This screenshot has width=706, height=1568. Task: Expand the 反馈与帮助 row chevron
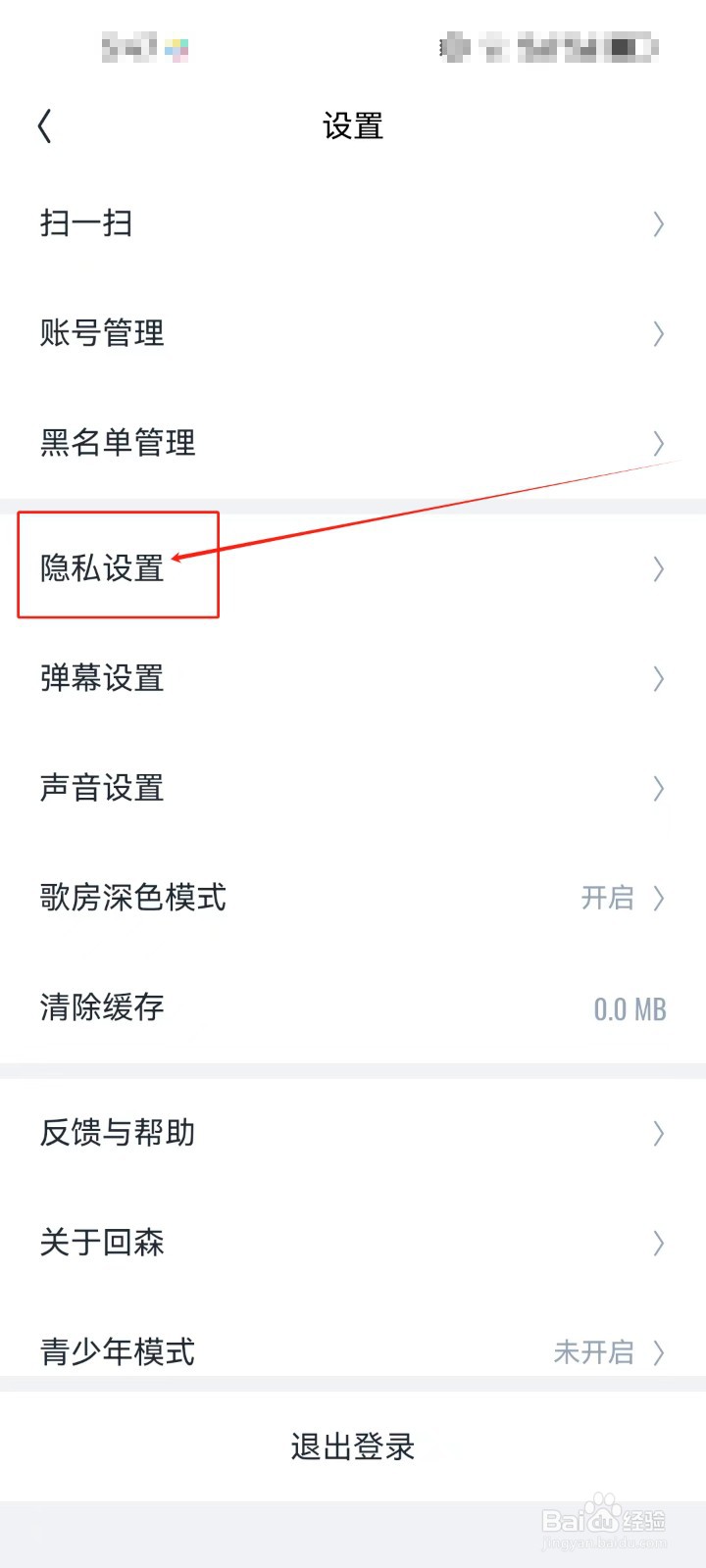[x=659, y=1133]
